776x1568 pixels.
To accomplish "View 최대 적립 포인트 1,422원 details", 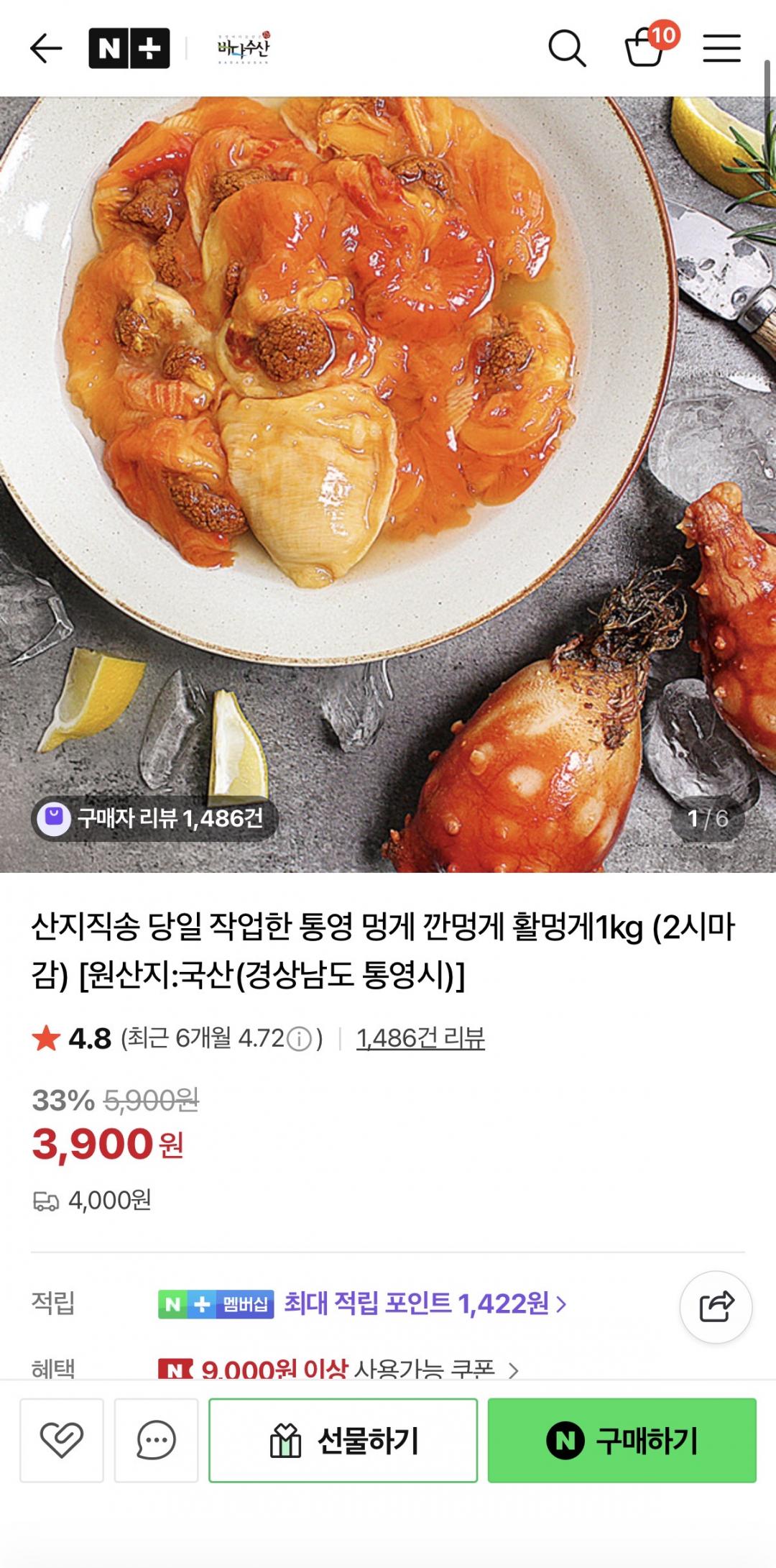I will tap(425, 1303).
